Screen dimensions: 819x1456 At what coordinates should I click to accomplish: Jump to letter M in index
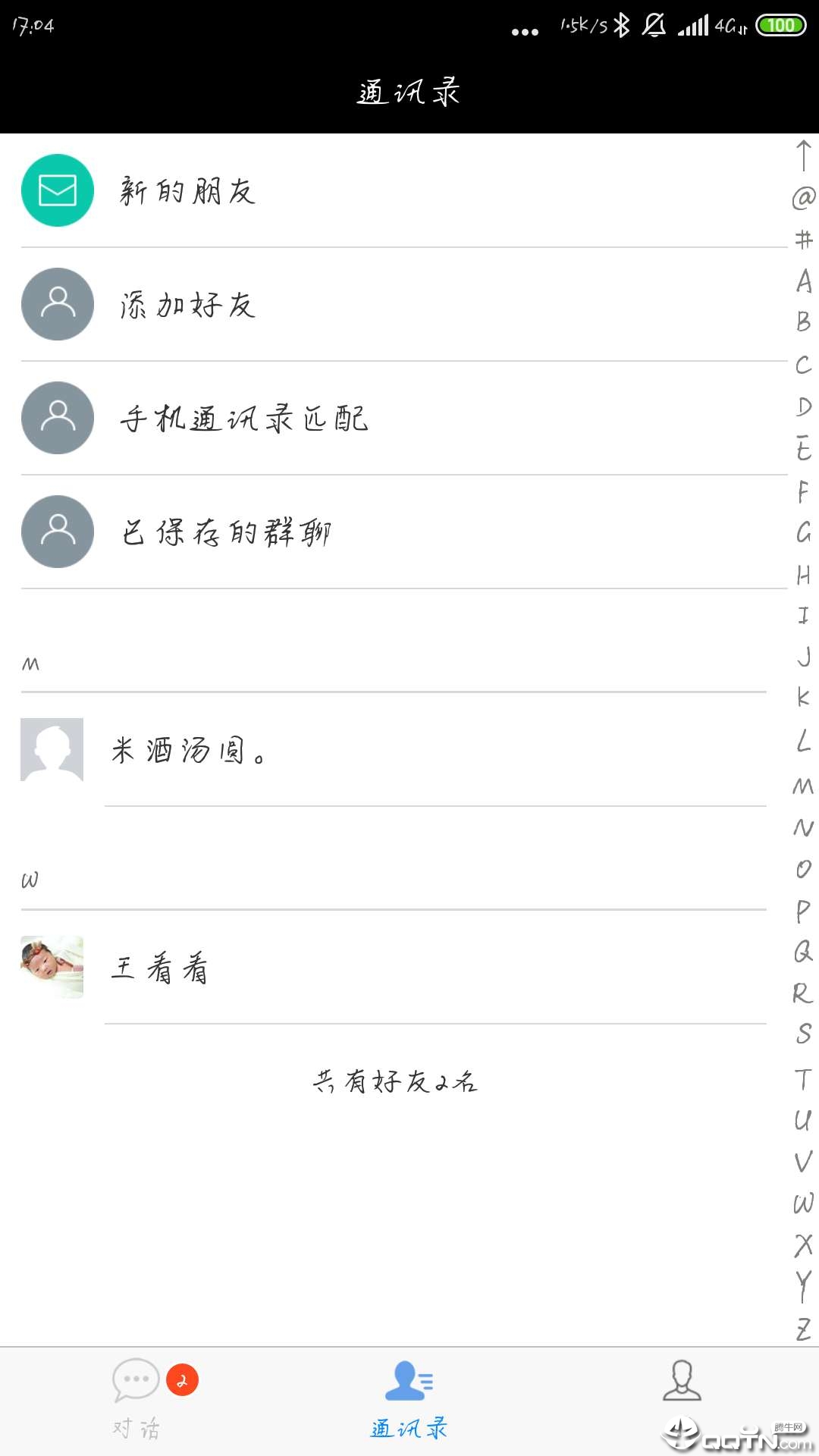click(x=803, y=786)
